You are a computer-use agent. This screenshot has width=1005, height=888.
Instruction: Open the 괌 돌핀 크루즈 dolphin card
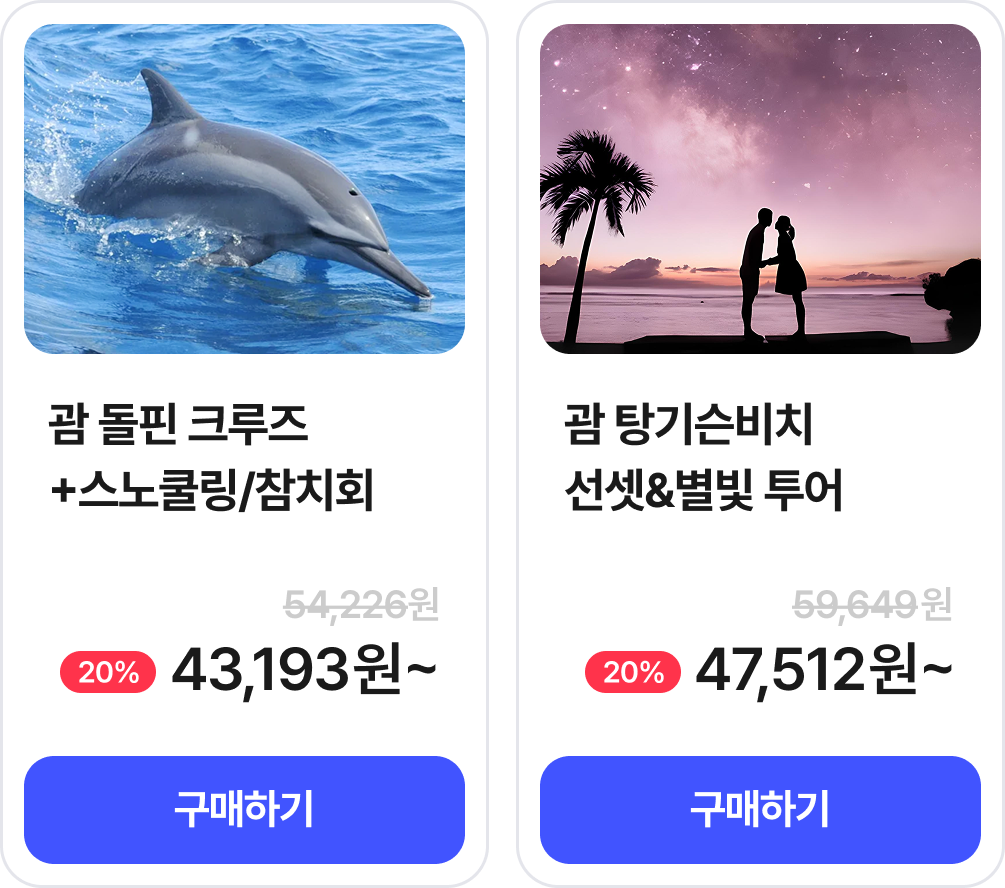point(244,189)
